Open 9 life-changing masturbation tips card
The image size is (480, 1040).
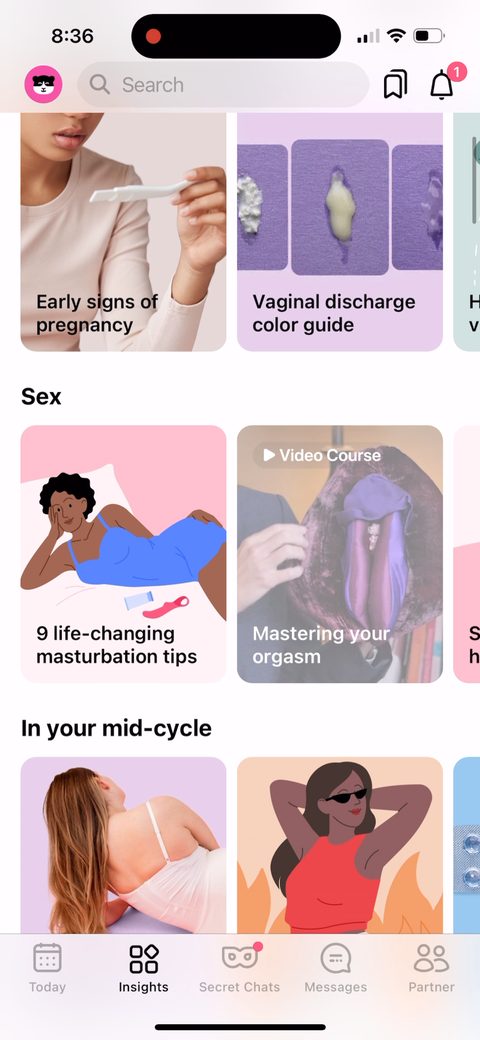coord(123,554)
